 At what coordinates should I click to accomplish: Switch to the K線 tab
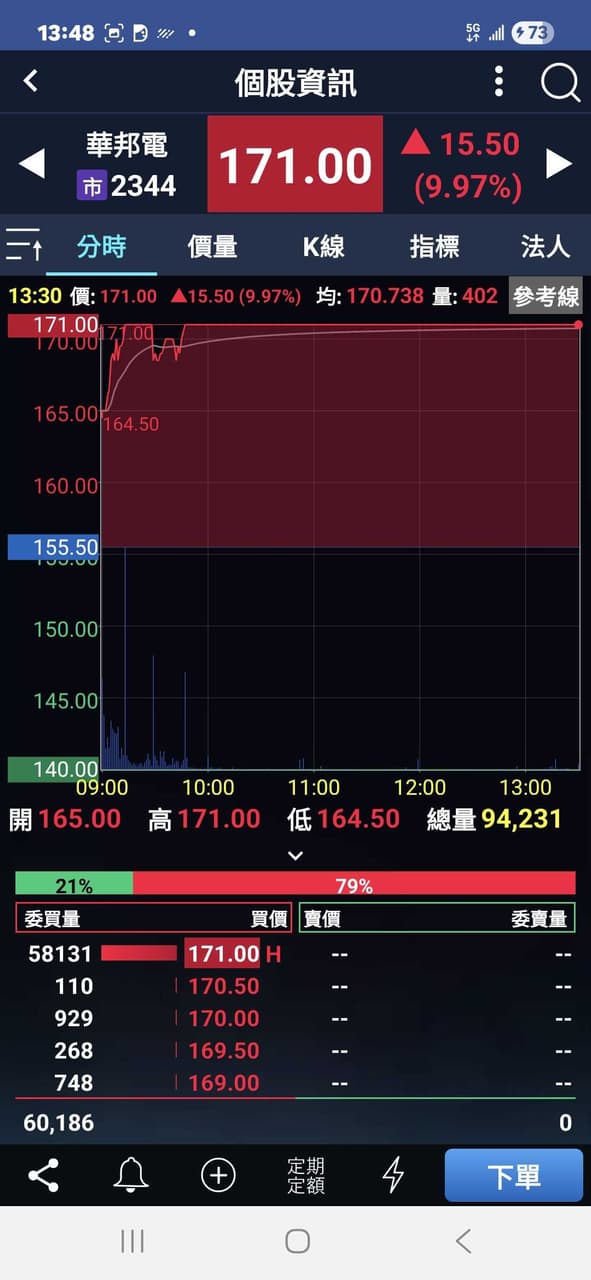point(324,246)
